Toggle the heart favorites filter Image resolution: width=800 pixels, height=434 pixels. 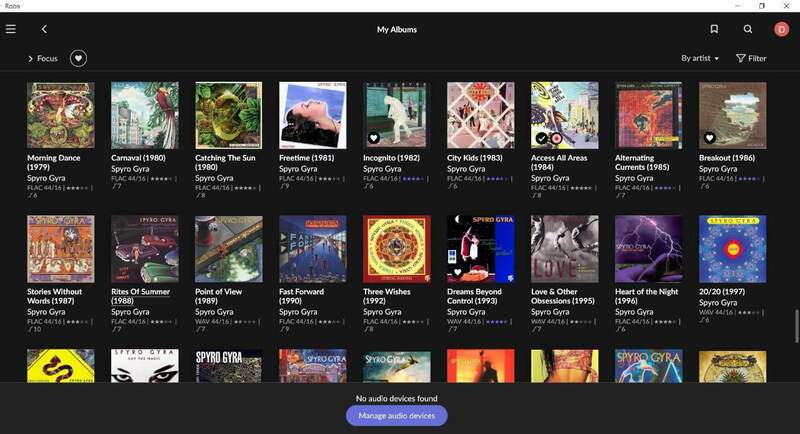coord(78,58)
